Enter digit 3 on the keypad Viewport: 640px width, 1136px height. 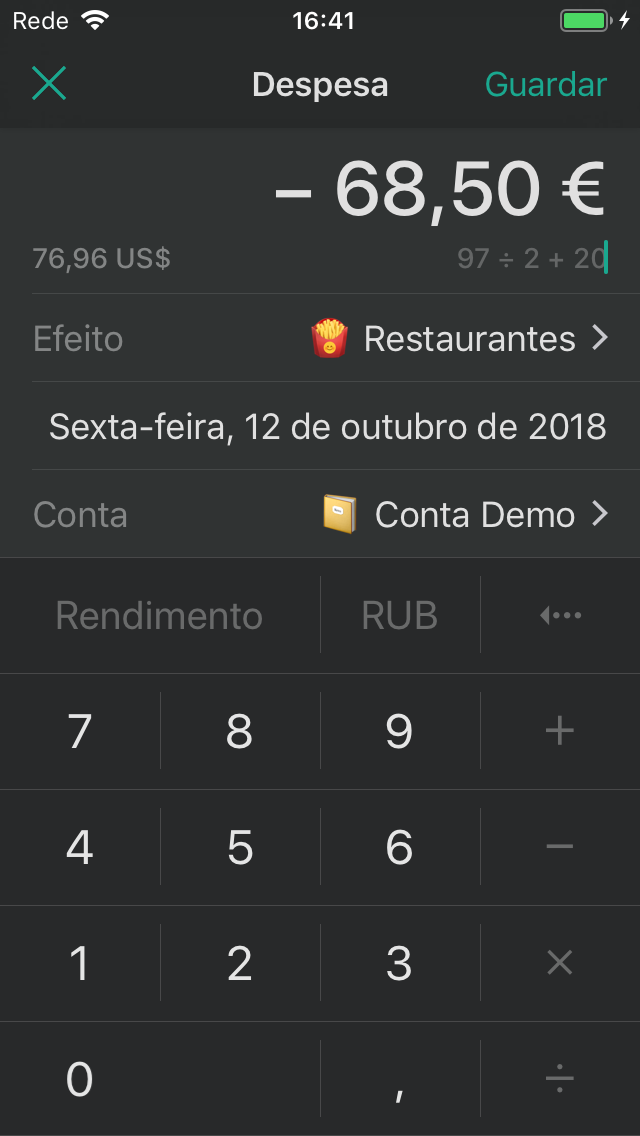[400, 963]
